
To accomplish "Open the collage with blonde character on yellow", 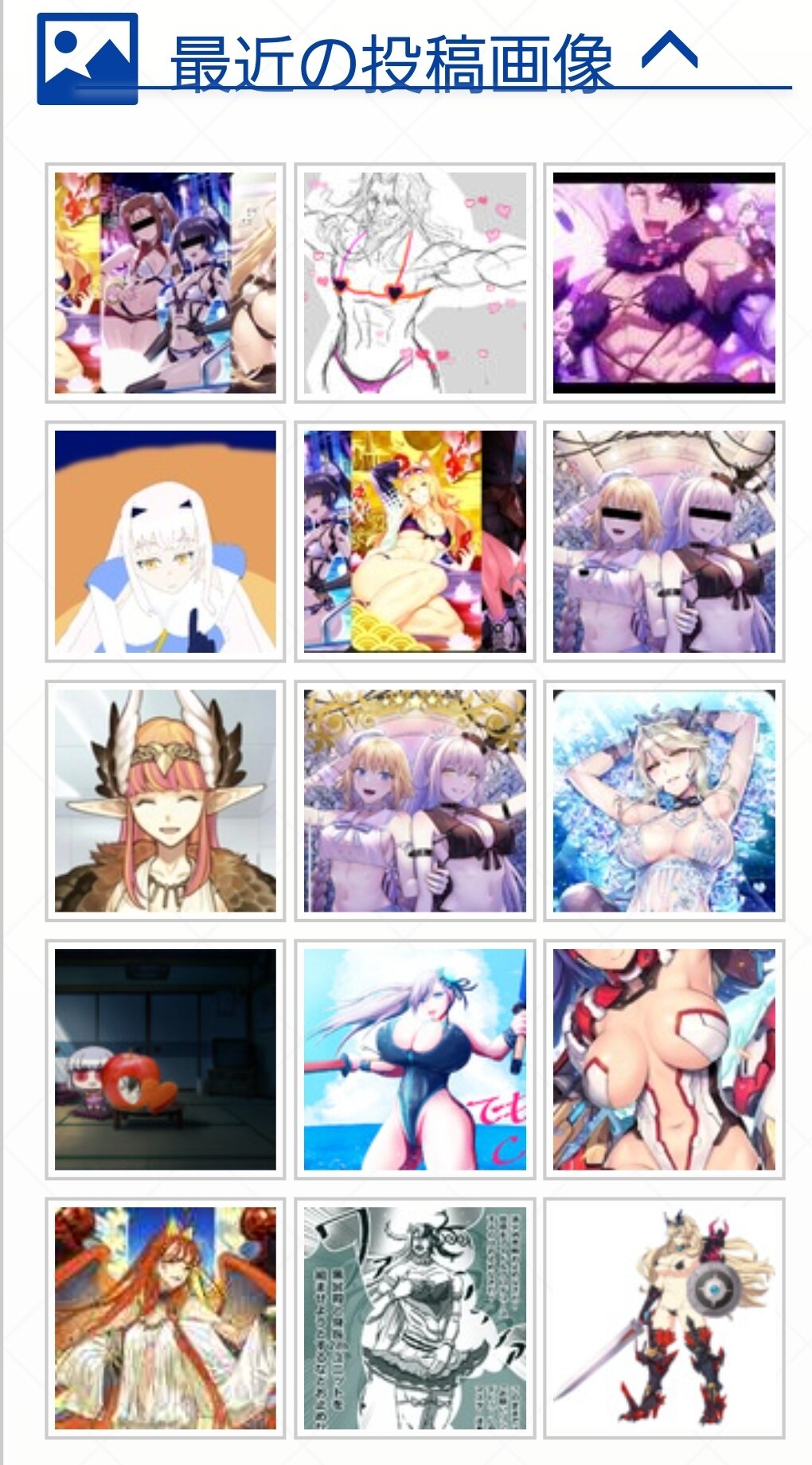I will coord(415,541).
